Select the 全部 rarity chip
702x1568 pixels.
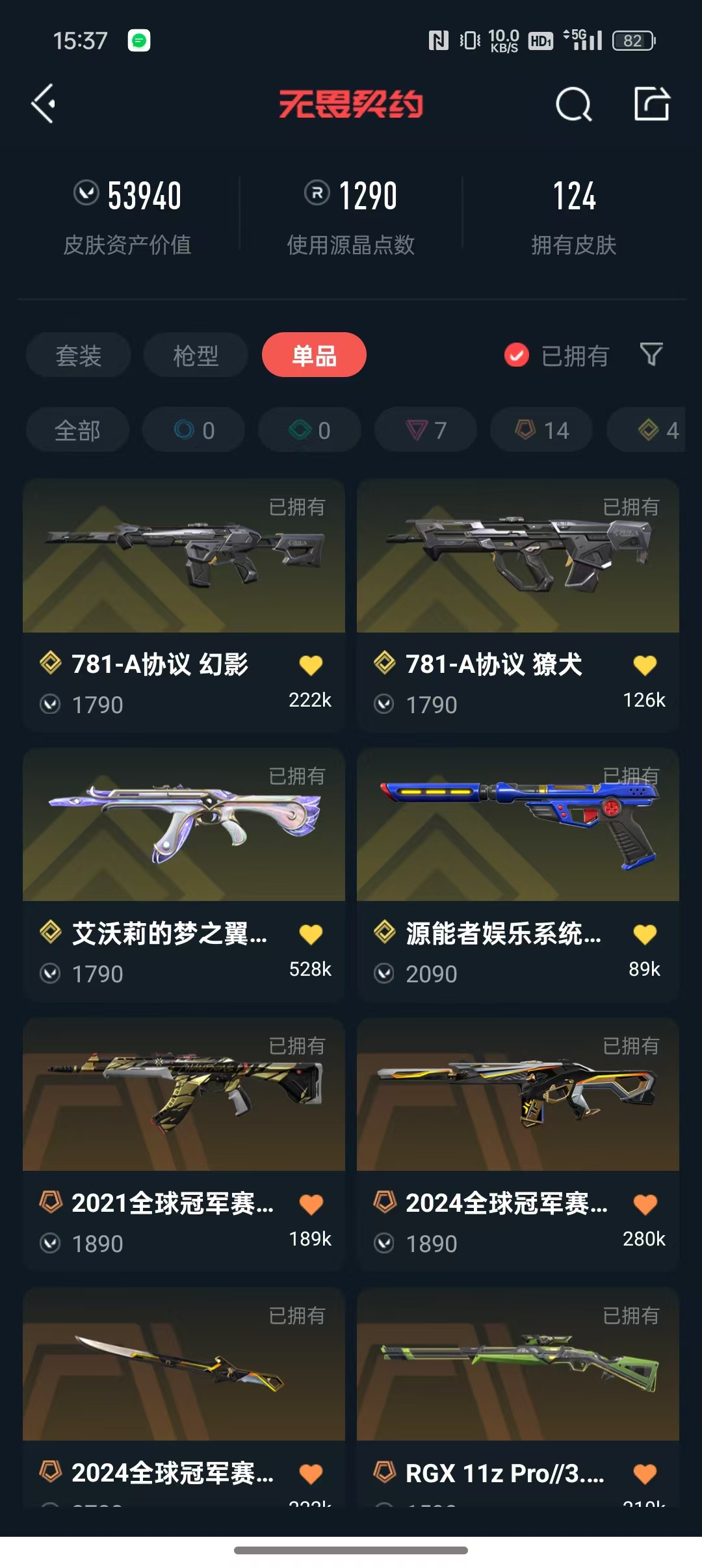tap(77, 430)
